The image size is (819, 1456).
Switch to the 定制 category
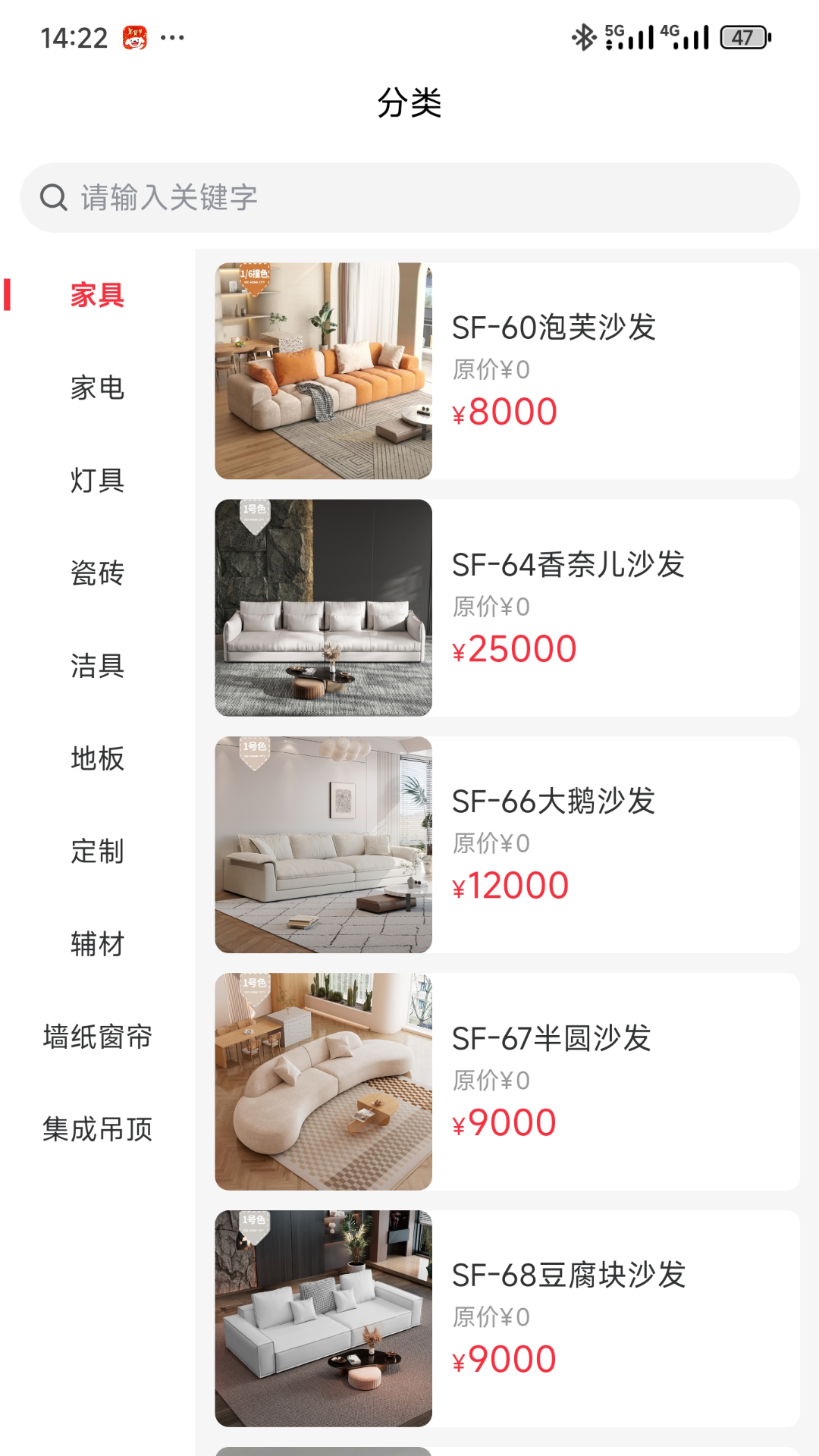coord(97,851)
